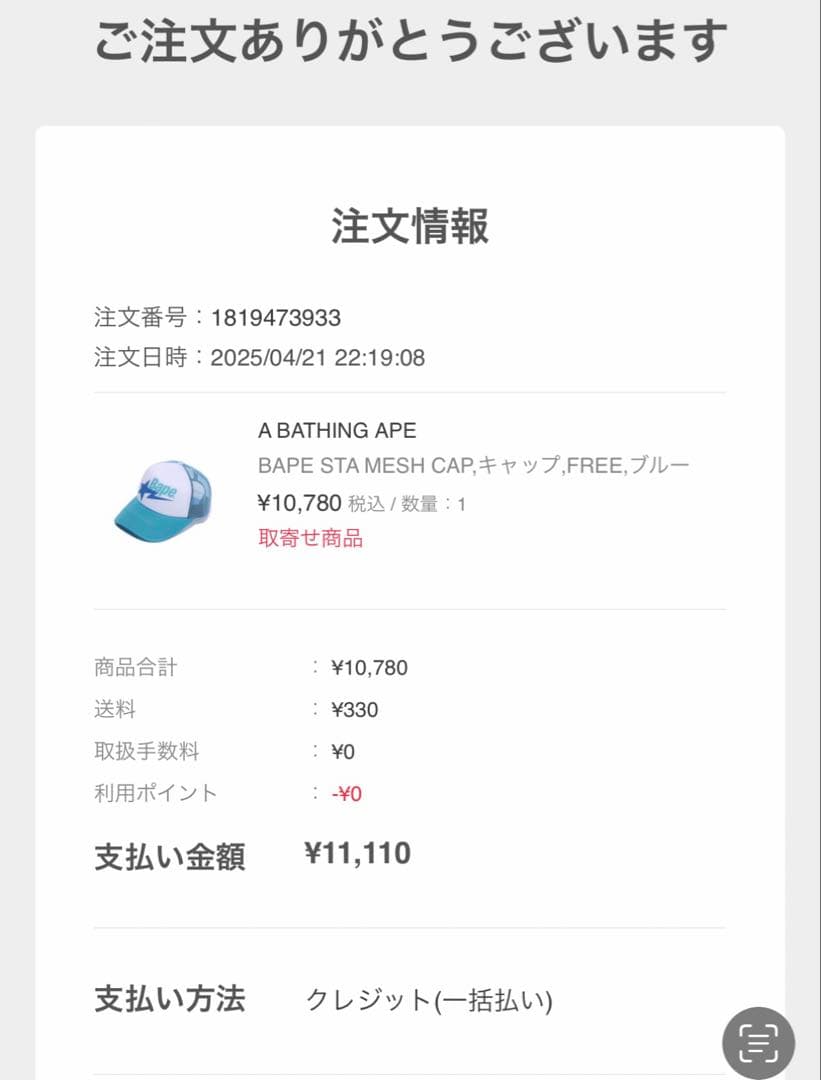The image size is (821, 1080).
Task: Select the 税込 tax-included label
Action: coord(365,503)
